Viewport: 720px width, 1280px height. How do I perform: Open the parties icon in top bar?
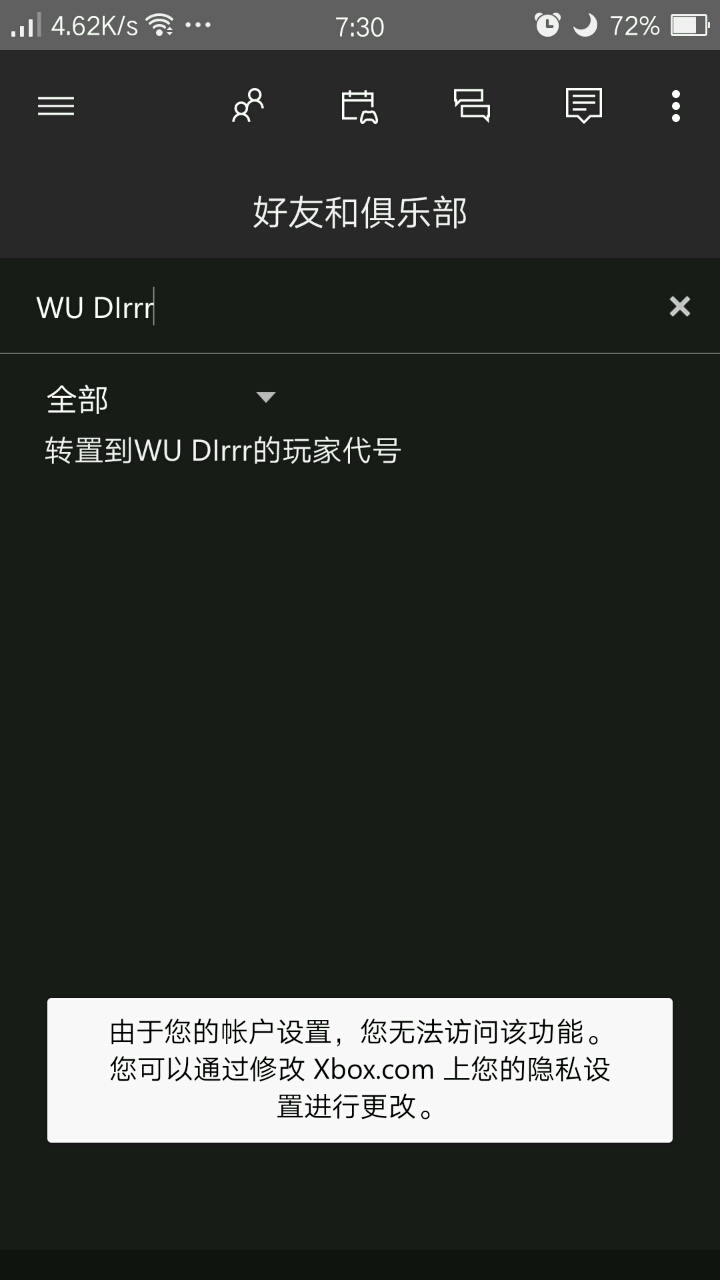point(359,106)
